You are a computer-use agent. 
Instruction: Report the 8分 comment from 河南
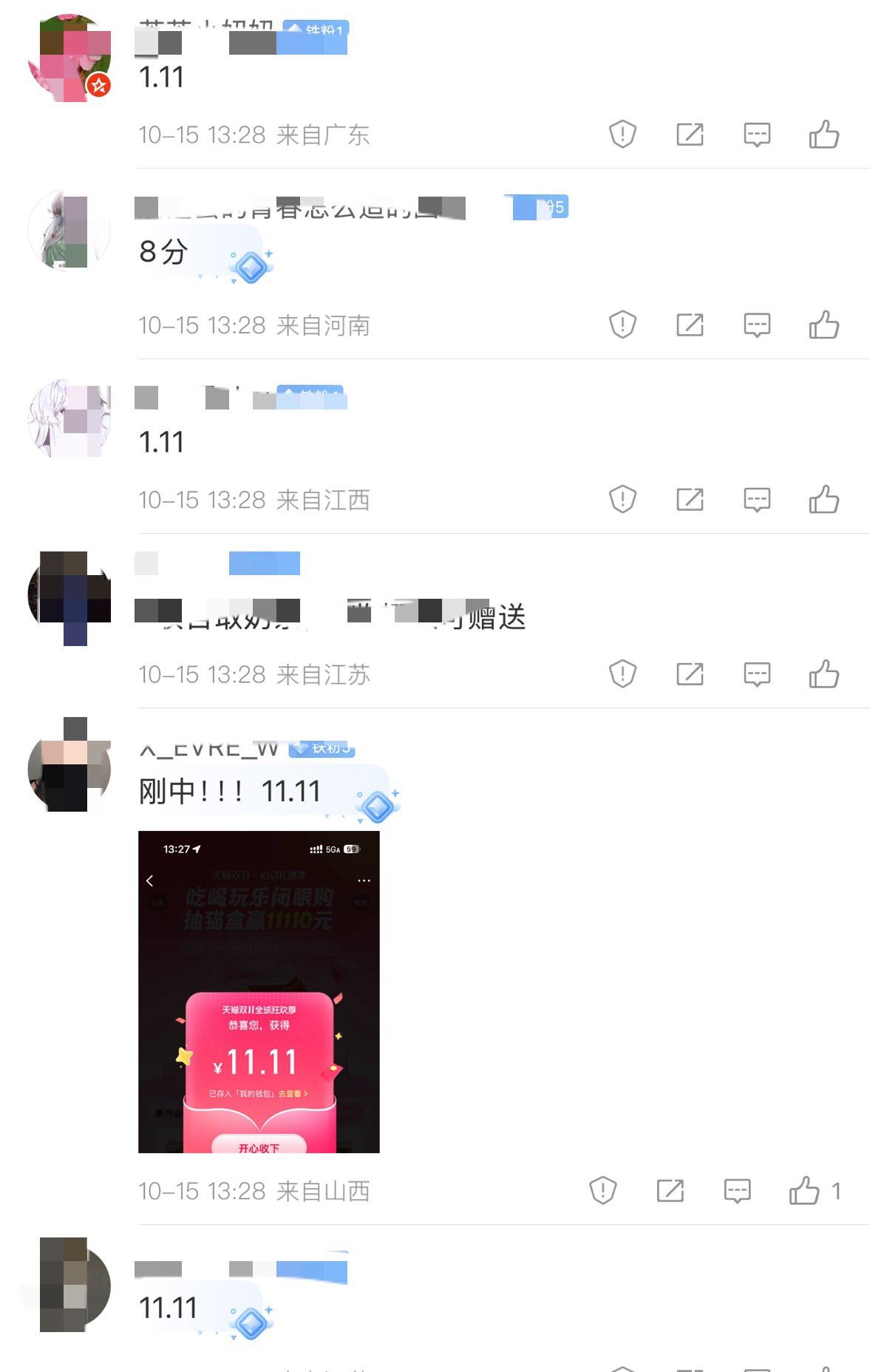pos(622,325)
